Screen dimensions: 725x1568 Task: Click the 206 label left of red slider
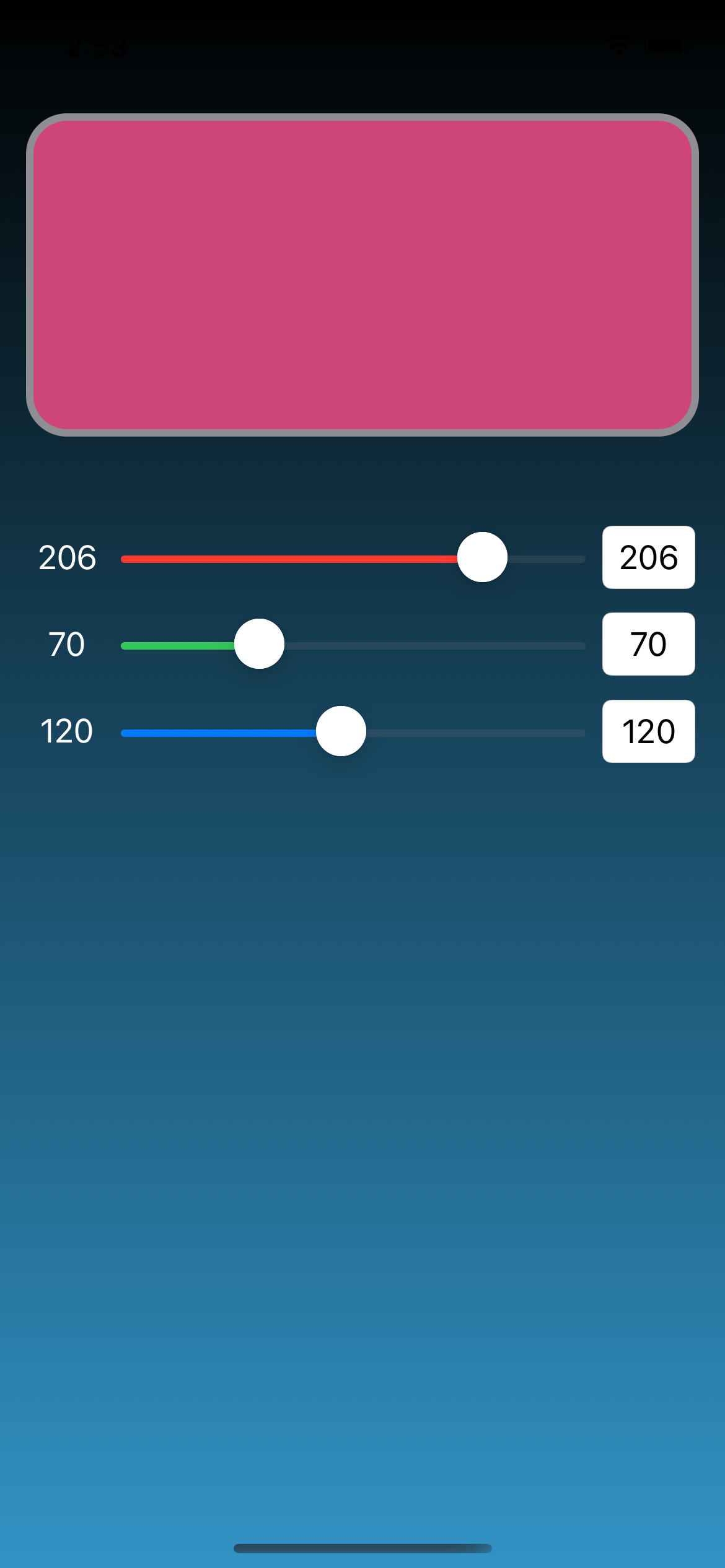67,557
